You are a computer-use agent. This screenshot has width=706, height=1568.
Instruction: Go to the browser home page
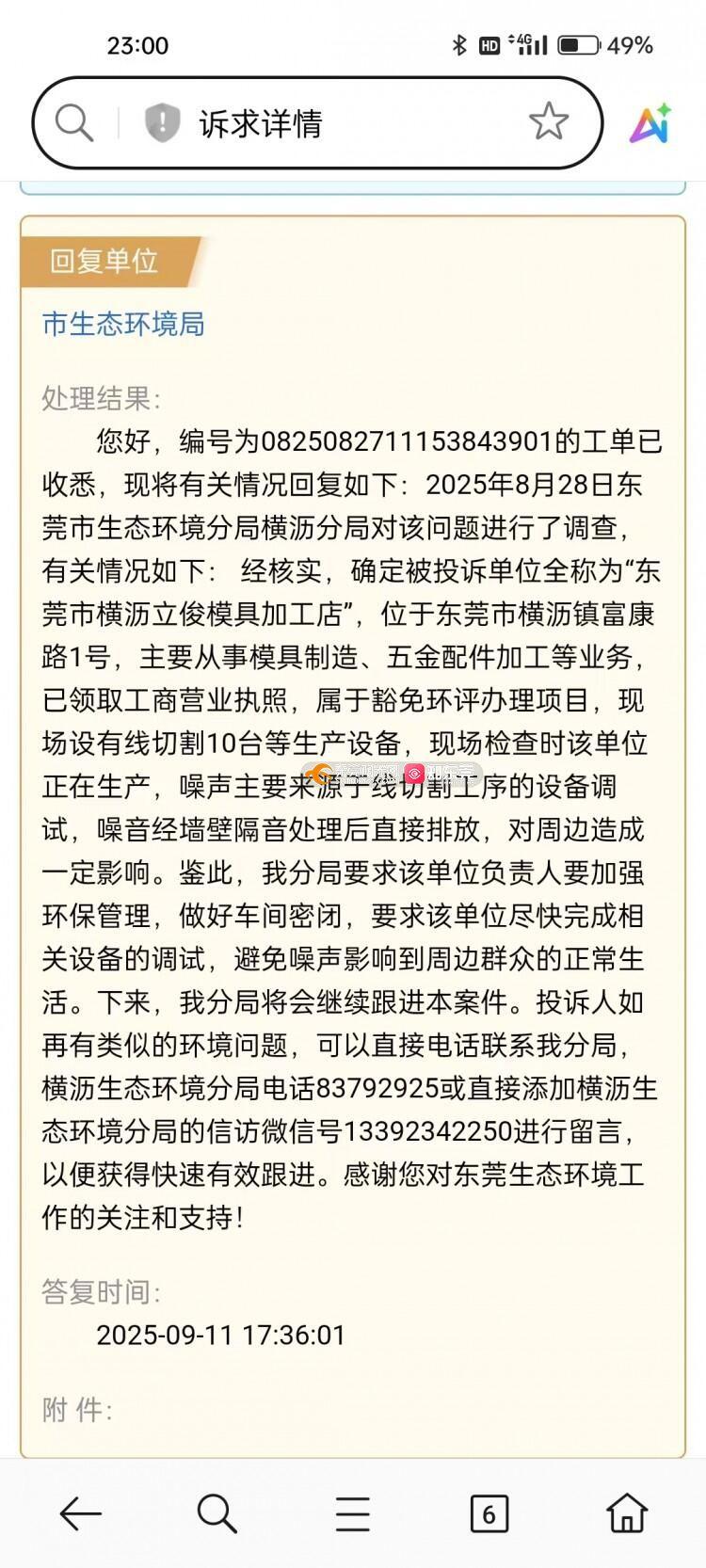[x=627, y=1514]
